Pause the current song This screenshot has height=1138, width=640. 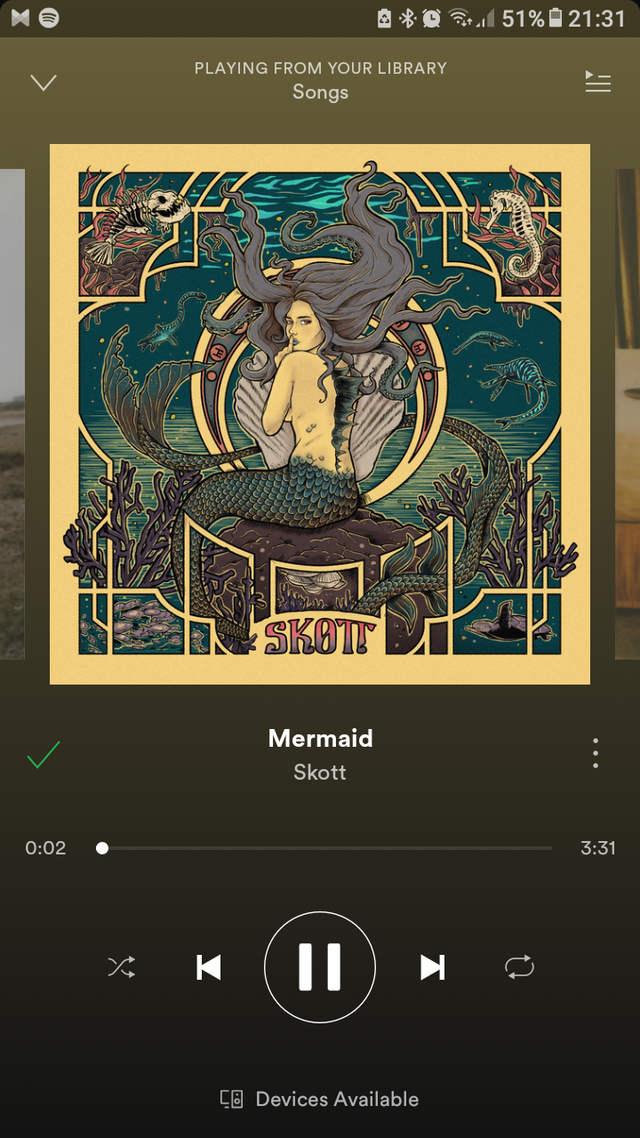click(320, 967)
